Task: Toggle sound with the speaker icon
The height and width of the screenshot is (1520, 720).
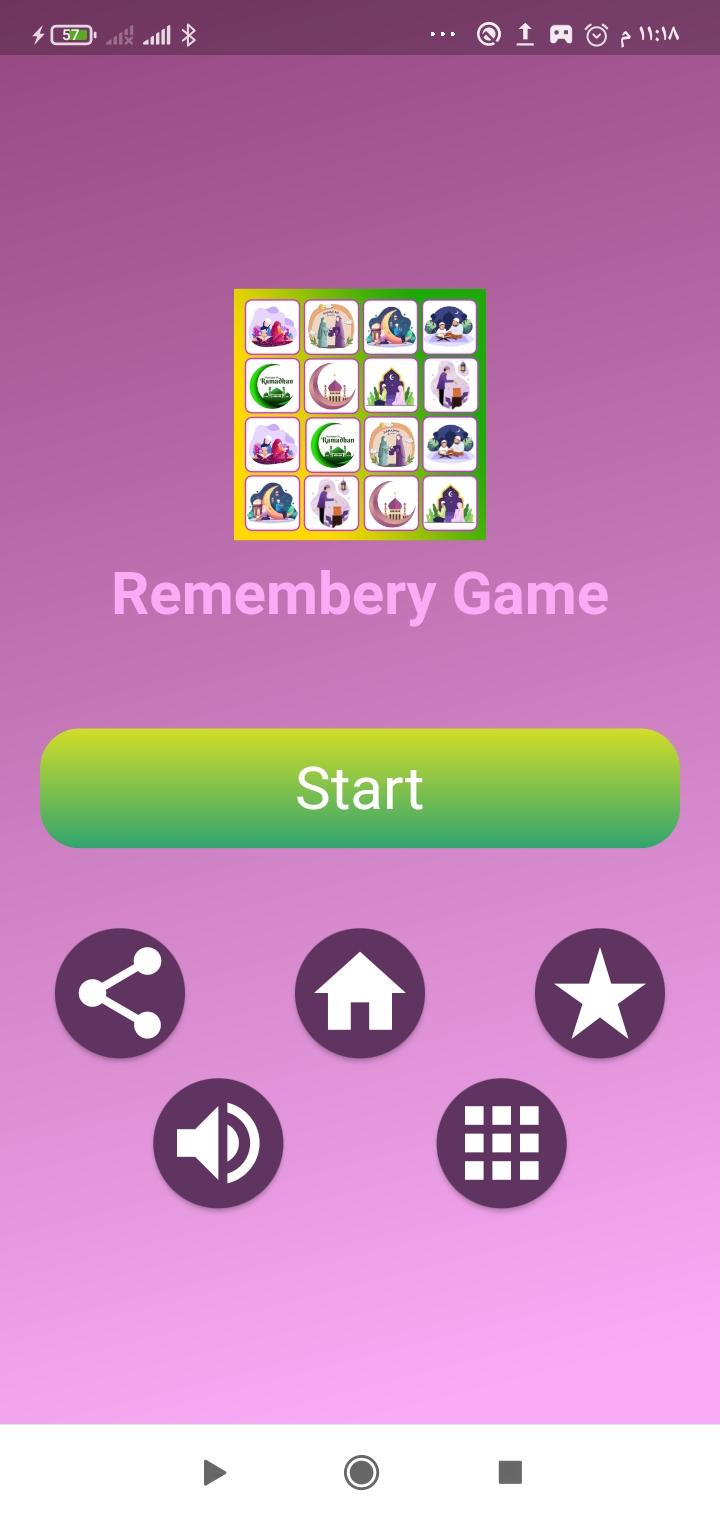Action: point(218,1143)
